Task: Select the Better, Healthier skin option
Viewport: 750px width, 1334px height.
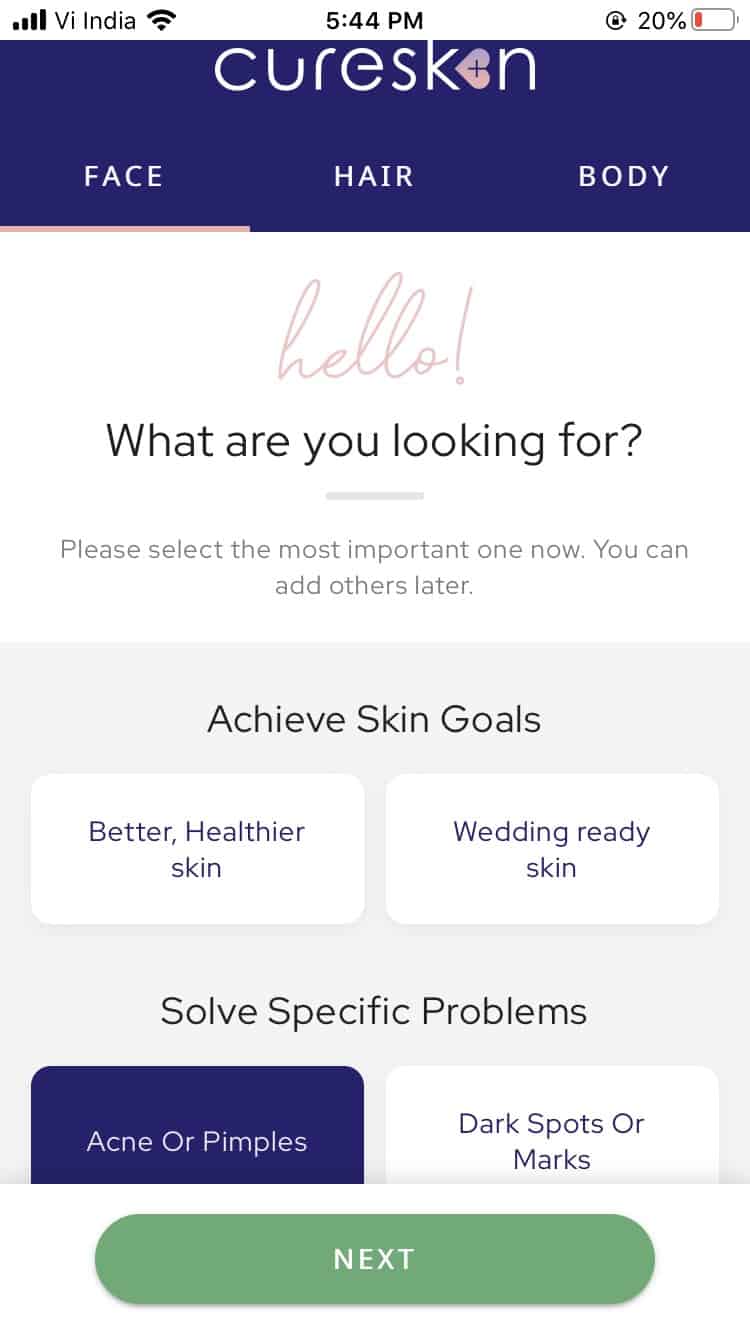Action: 197,848
